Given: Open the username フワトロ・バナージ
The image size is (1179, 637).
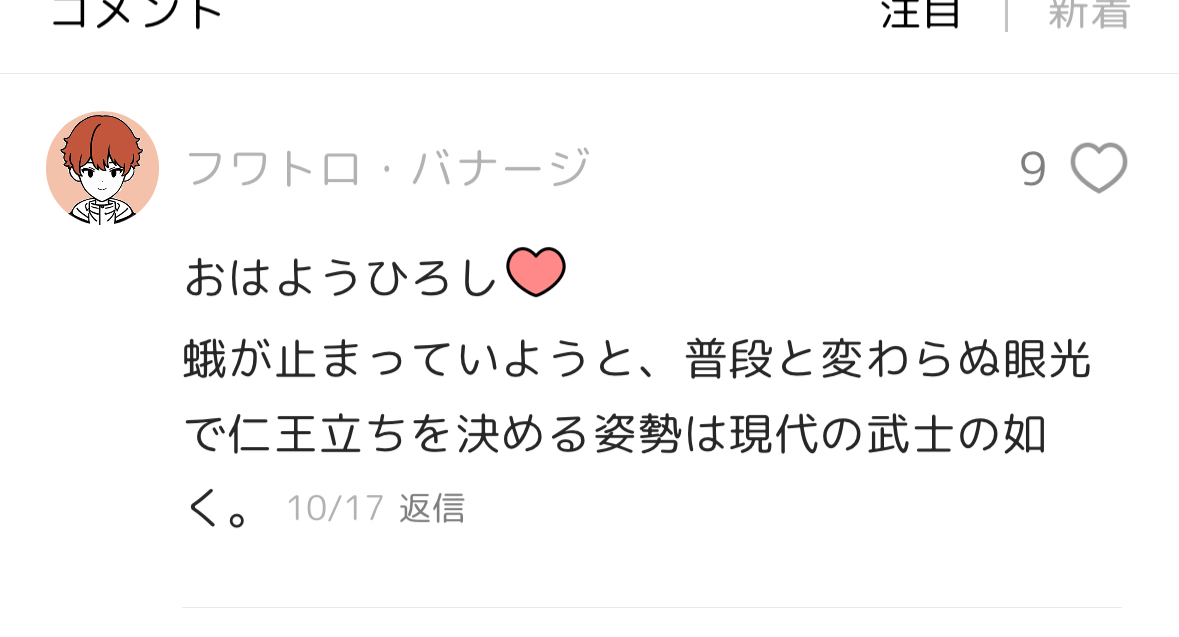Looking at the screenshot, I should tap(388, 168).
